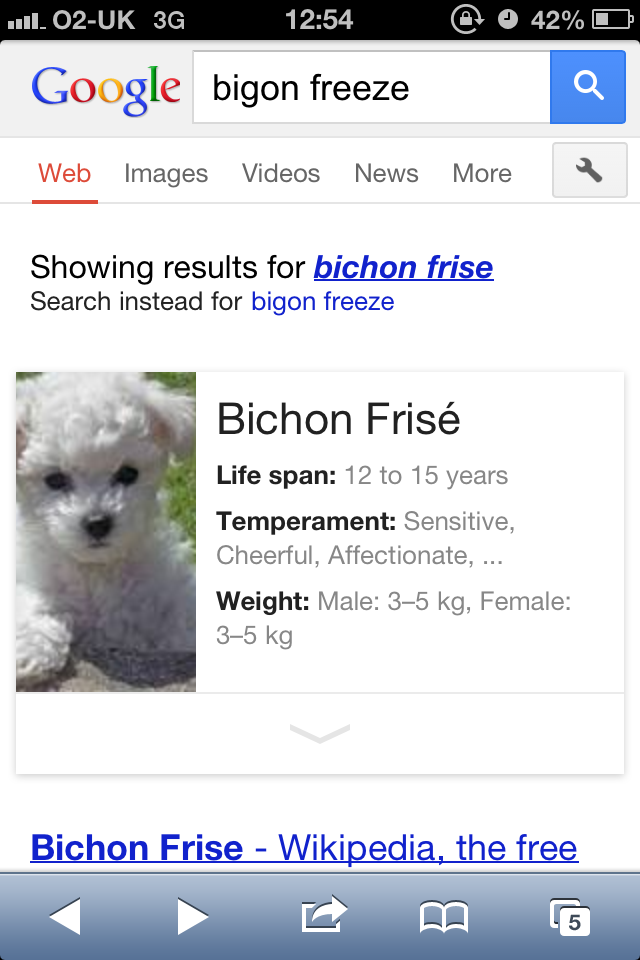Open the Bichon Frisé knowledge card
This screenshot has width=640, height=960.
(x=338, y=420)
